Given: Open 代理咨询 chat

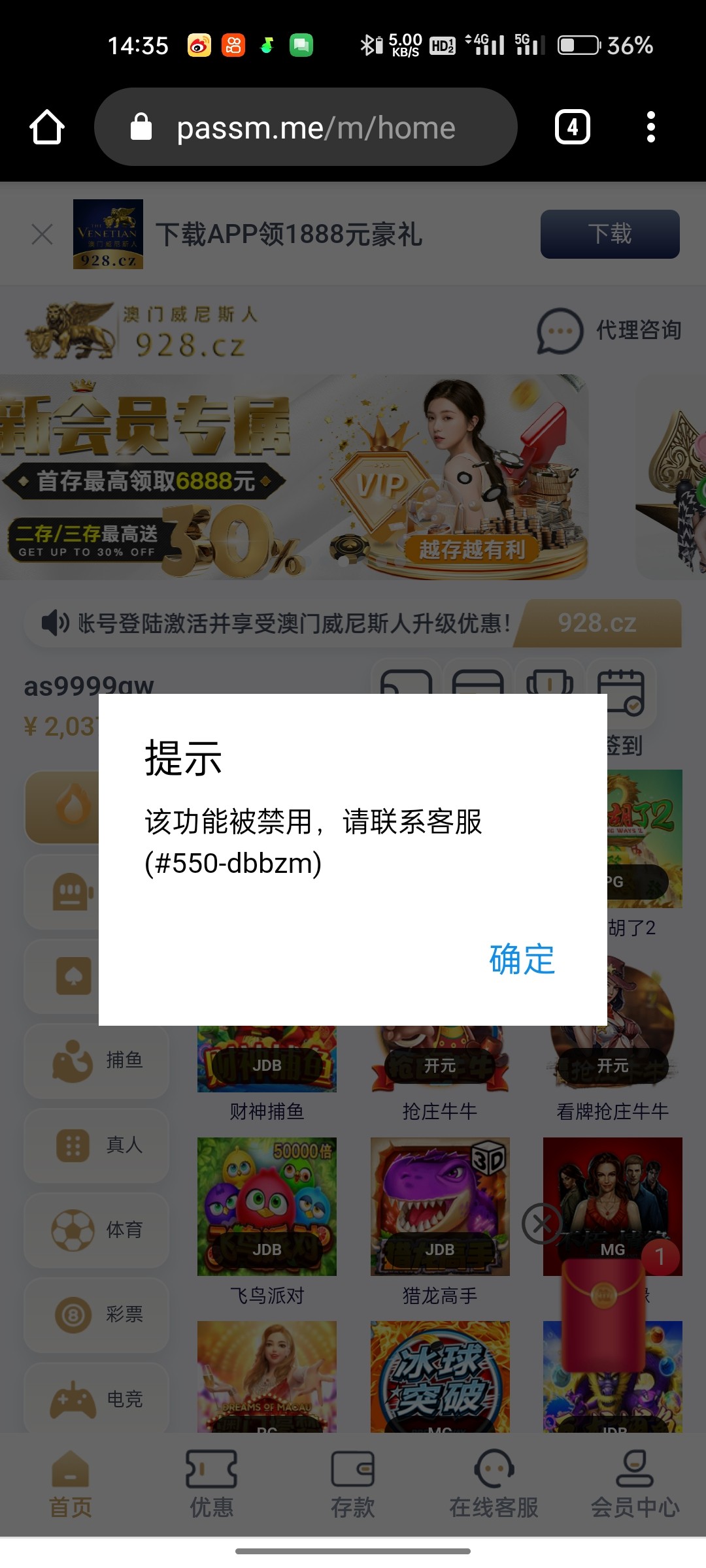Looking at the screenshot, I should tap(609, 331).
